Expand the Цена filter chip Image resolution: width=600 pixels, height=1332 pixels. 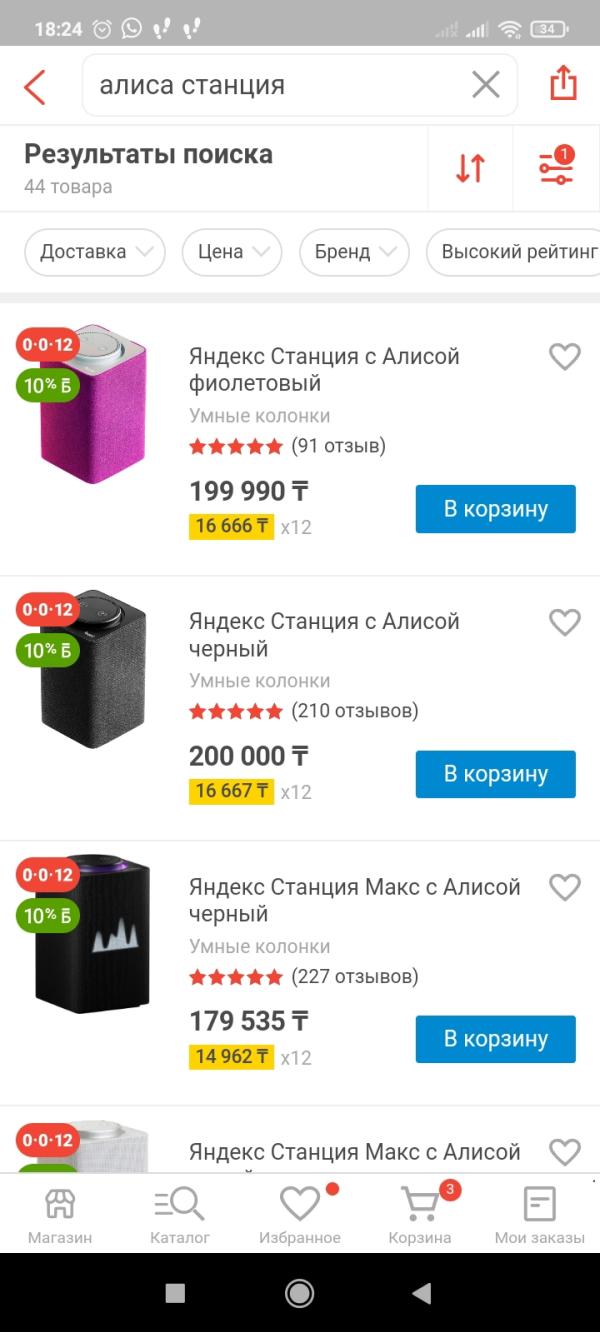point(232,252)
